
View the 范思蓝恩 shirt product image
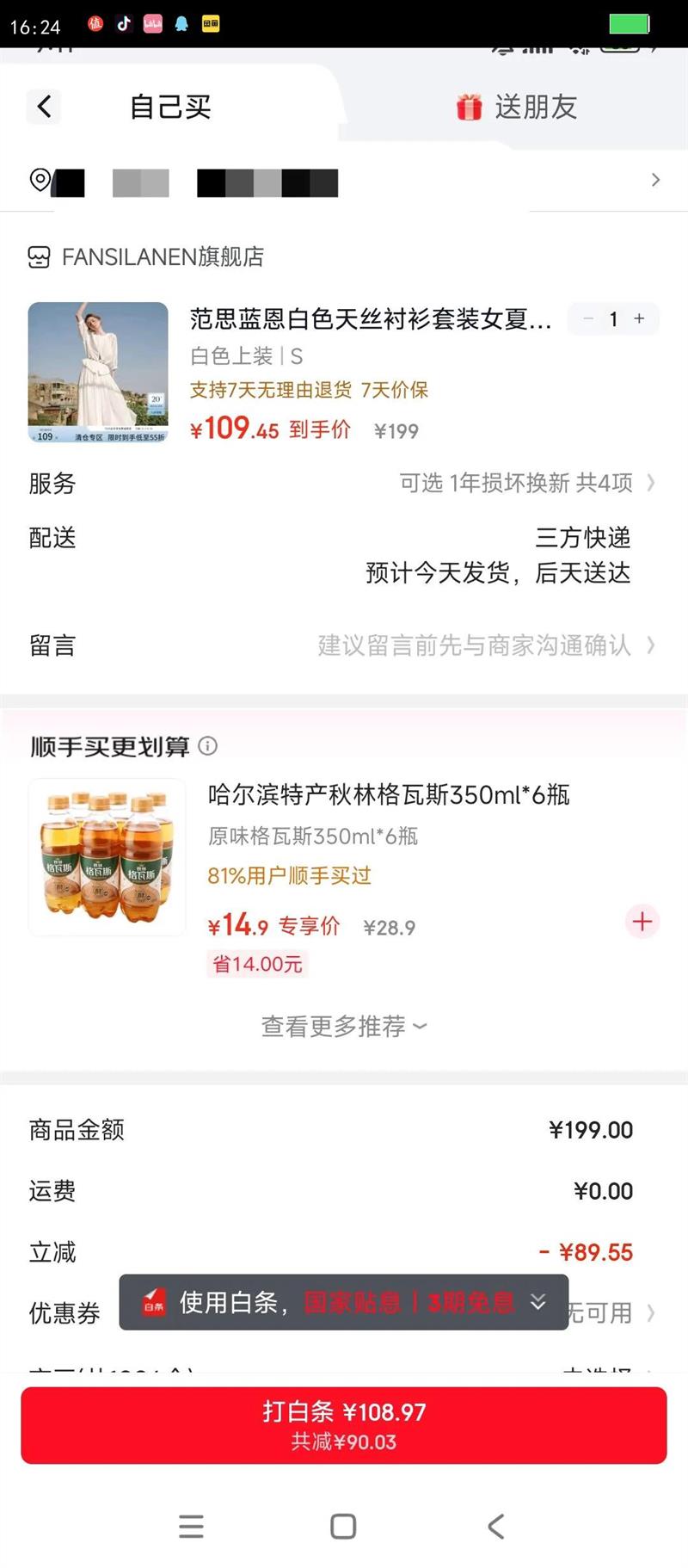click(x=98, y=372)
